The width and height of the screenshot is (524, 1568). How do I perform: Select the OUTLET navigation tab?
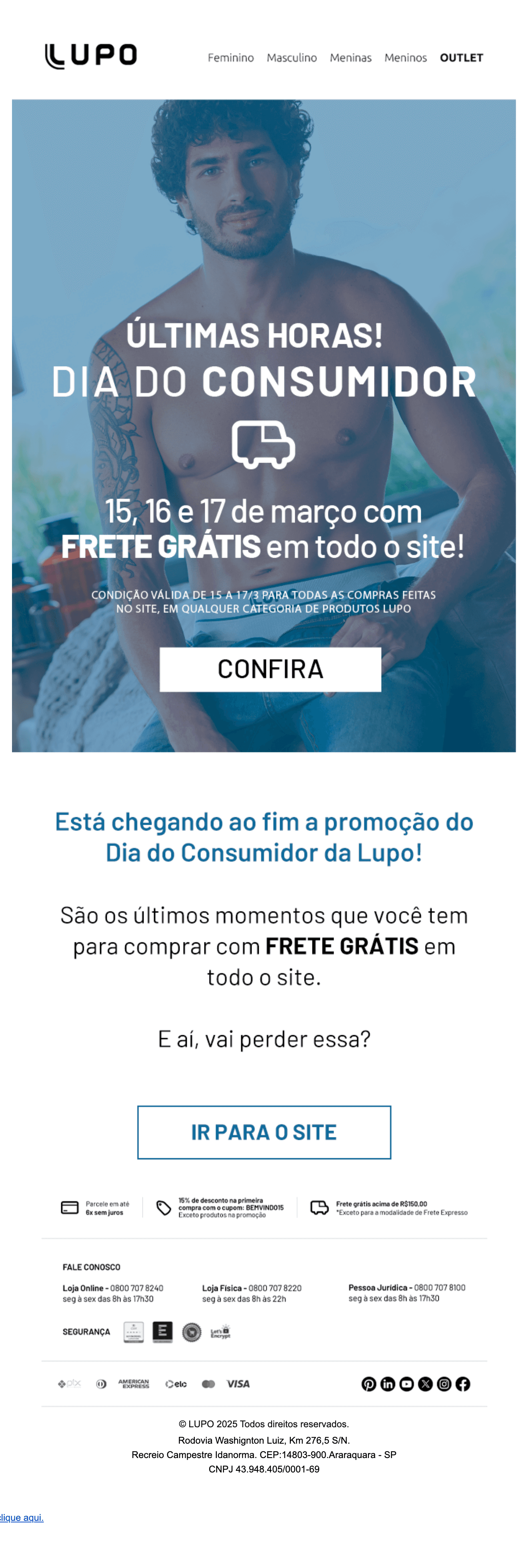(461, 58)
